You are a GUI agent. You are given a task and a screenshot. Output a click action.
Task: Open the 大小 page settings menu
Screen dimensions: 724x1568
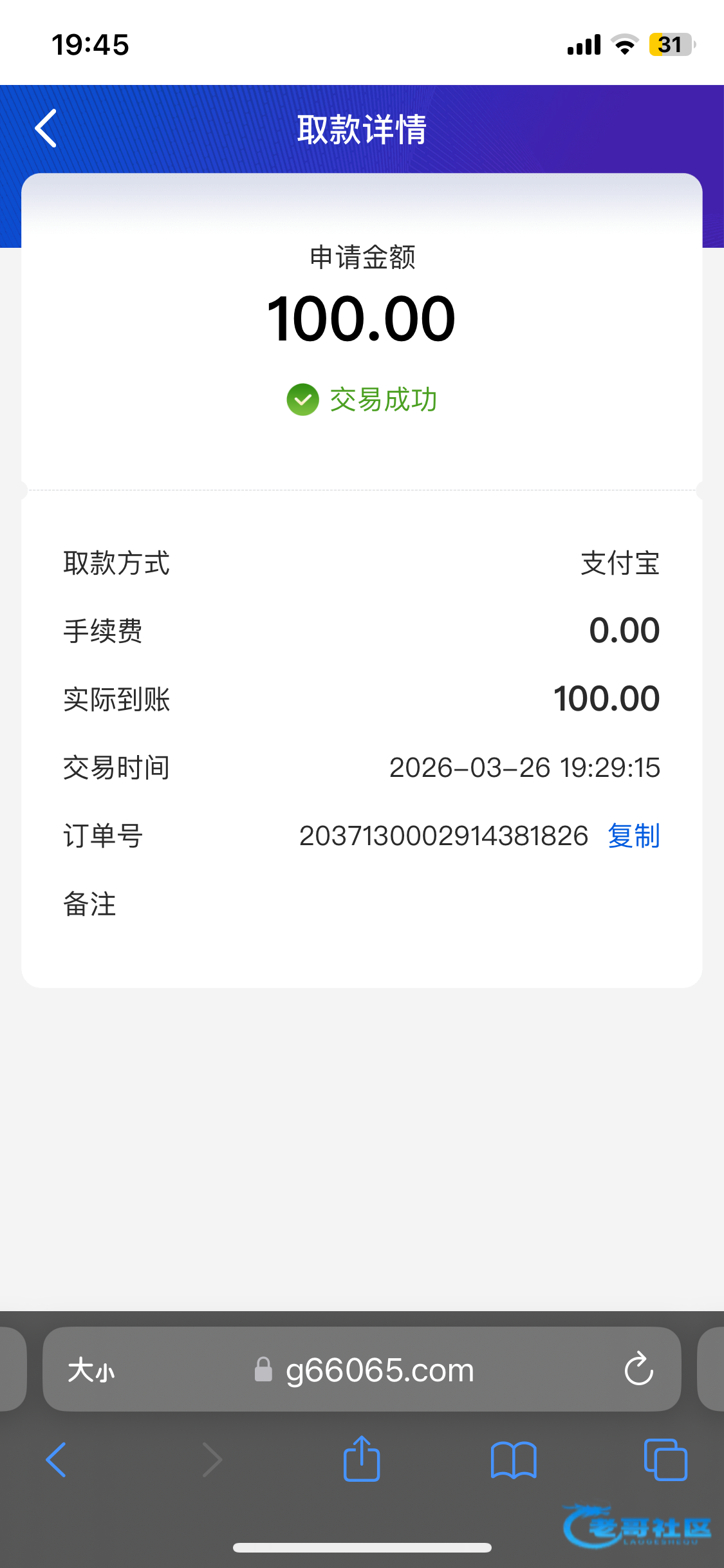coord(91,1370)
